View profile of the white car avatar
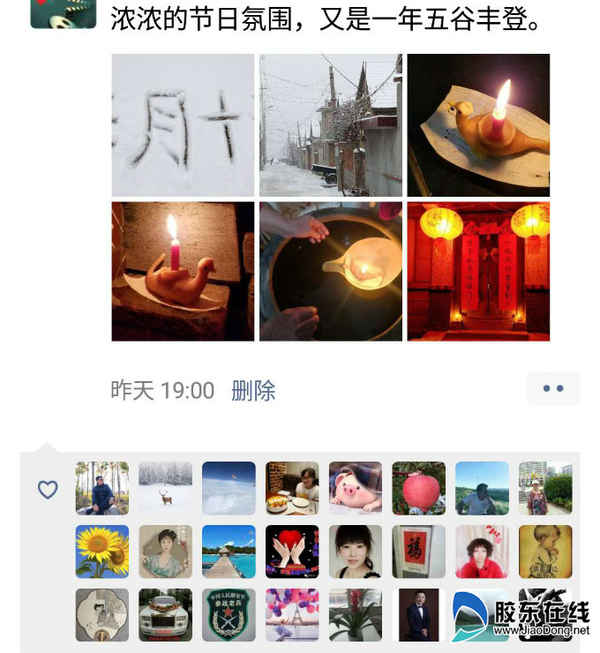The height and width of the screenshot is (653, 600). 165,614
